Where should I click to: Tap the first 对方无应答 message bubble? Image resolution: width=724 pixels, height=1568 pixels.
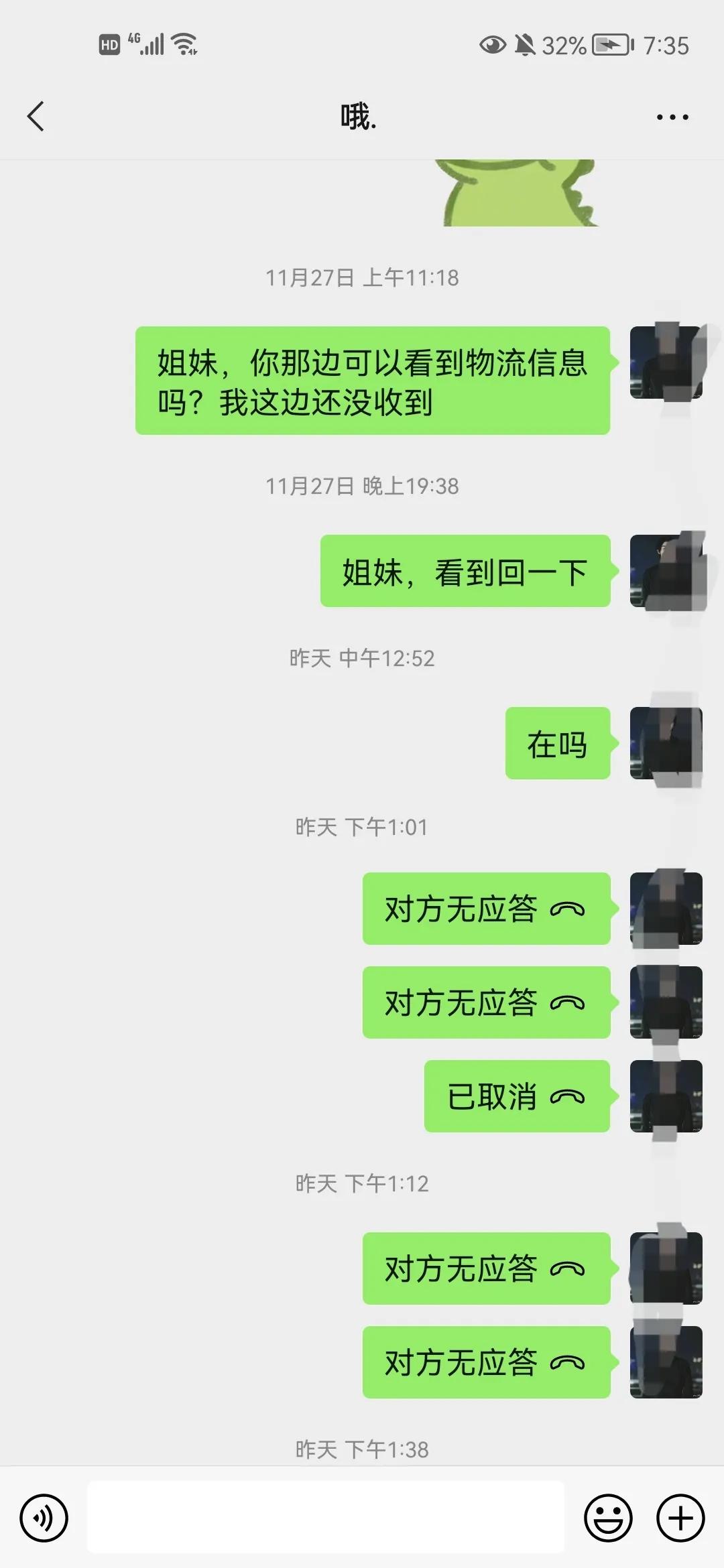coord(487,909)
